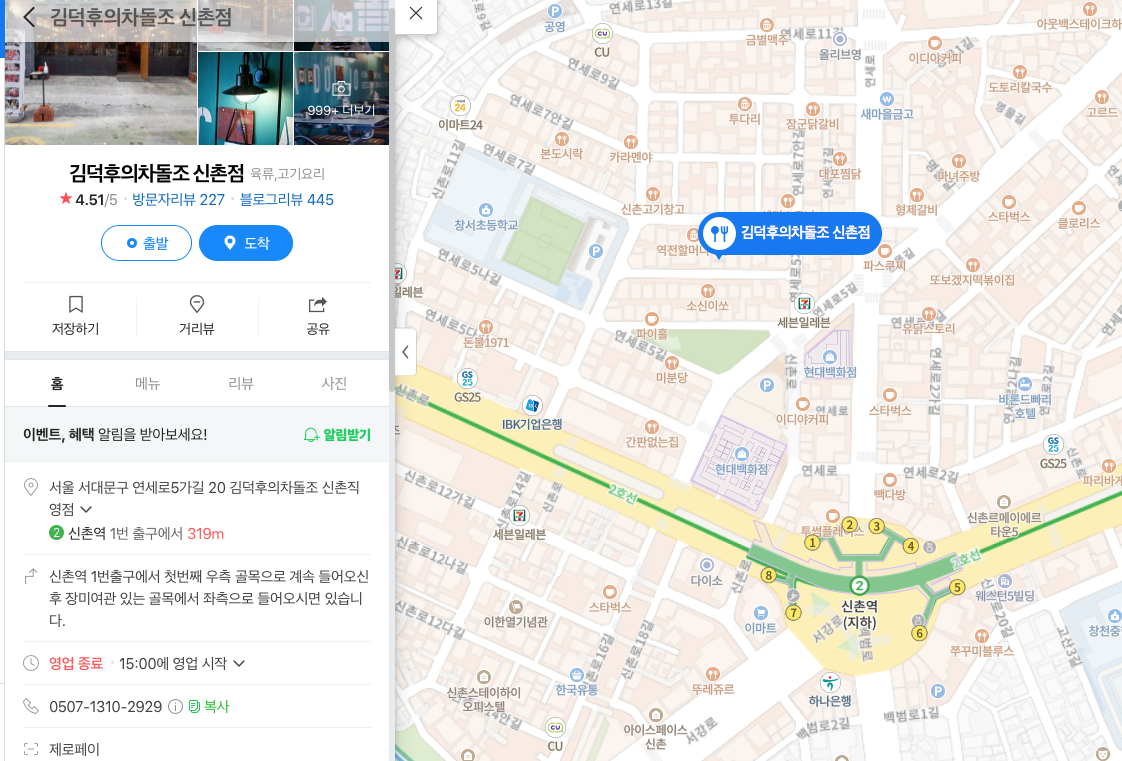Image resolution: width=1122 pixels, height=761 pixels.
Task: Expand the full address details
Action: click(x=86, y=509)
